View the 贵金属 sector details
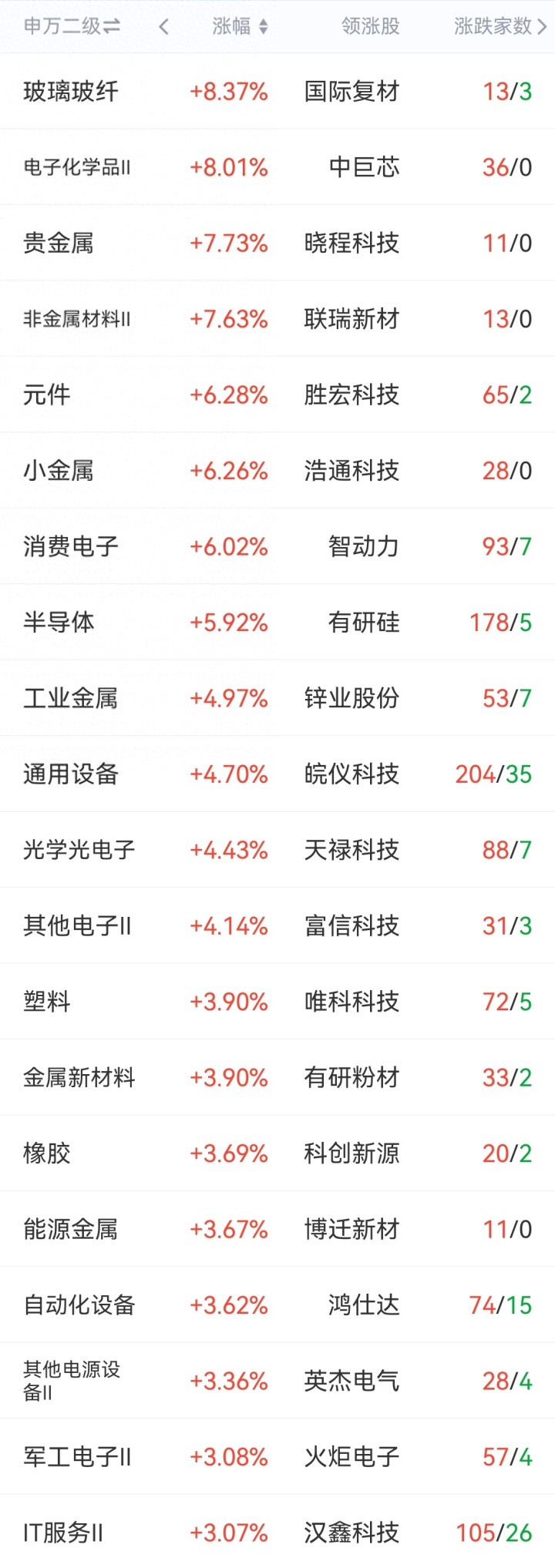Viewport: 555px width, 1568px height. [277, 243]
